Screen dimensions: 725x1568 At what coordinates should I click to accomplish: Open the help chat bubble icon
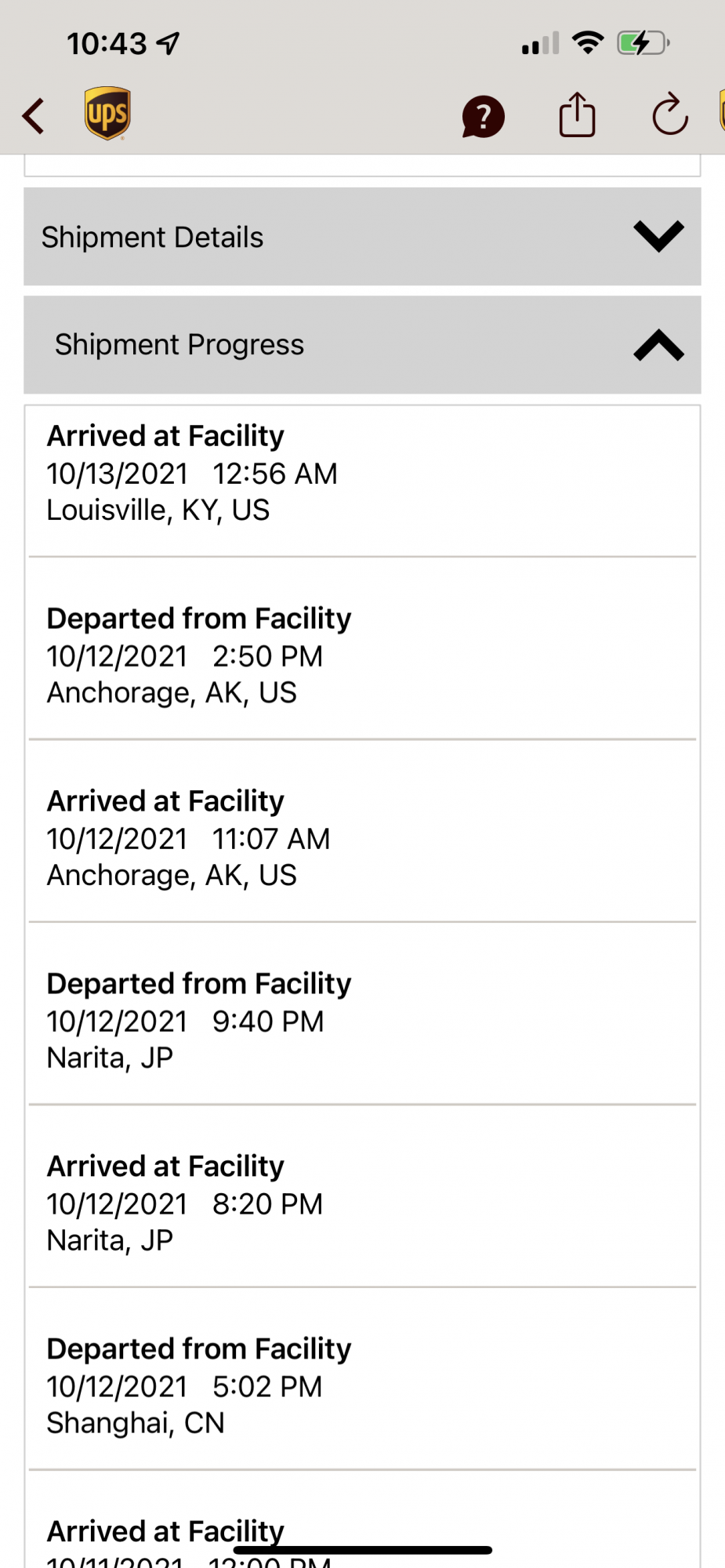click(483, 117)
